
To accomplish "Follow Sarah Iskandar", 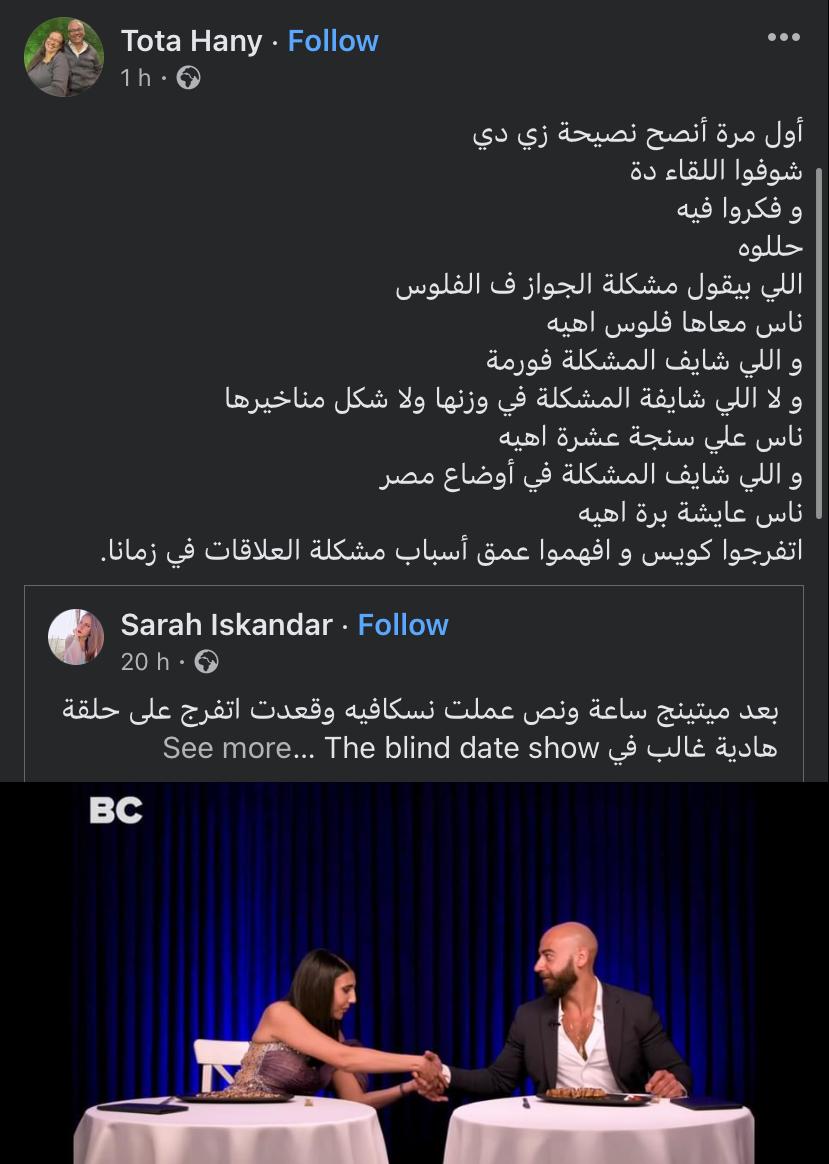I will pyautogui.click(x=403, y=625).
